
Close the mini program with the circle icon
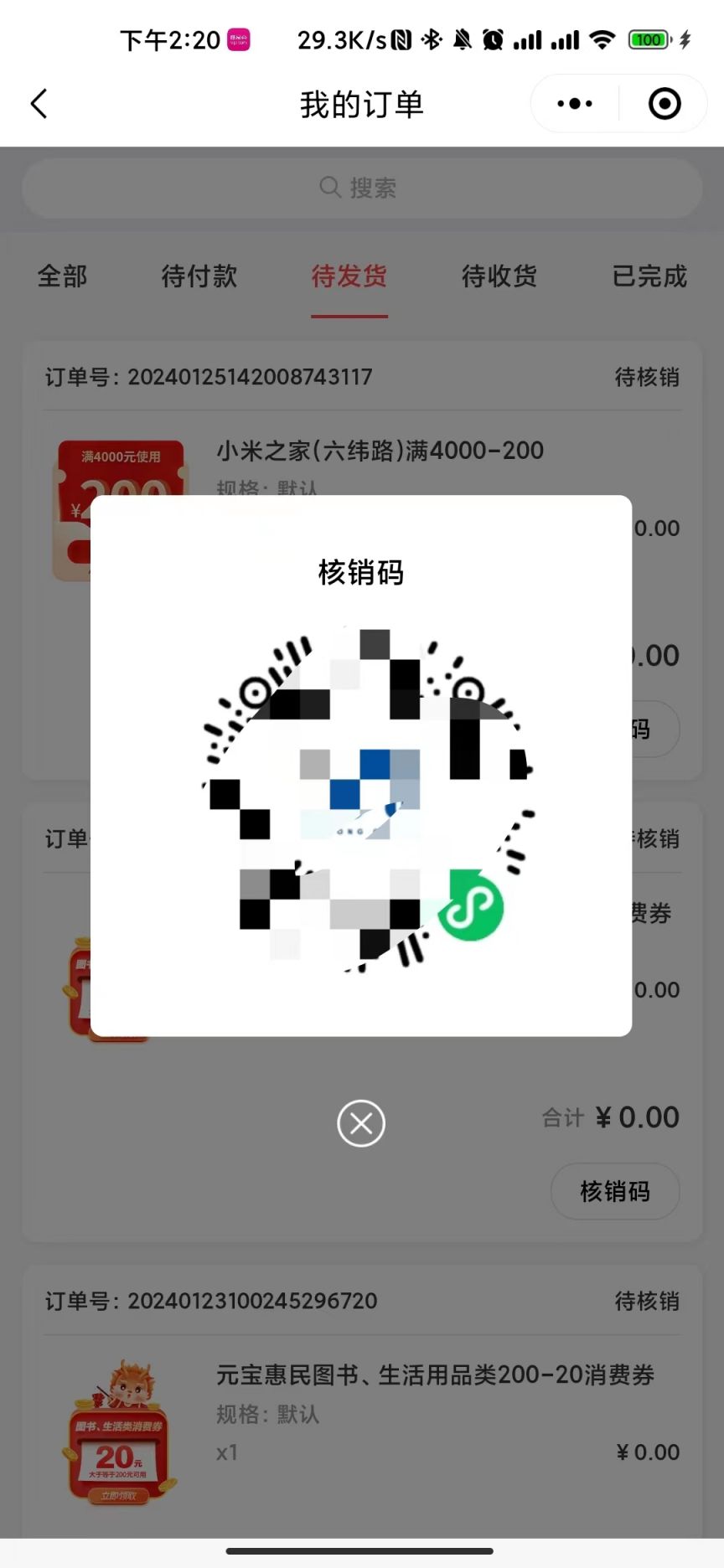coord(665,104)
